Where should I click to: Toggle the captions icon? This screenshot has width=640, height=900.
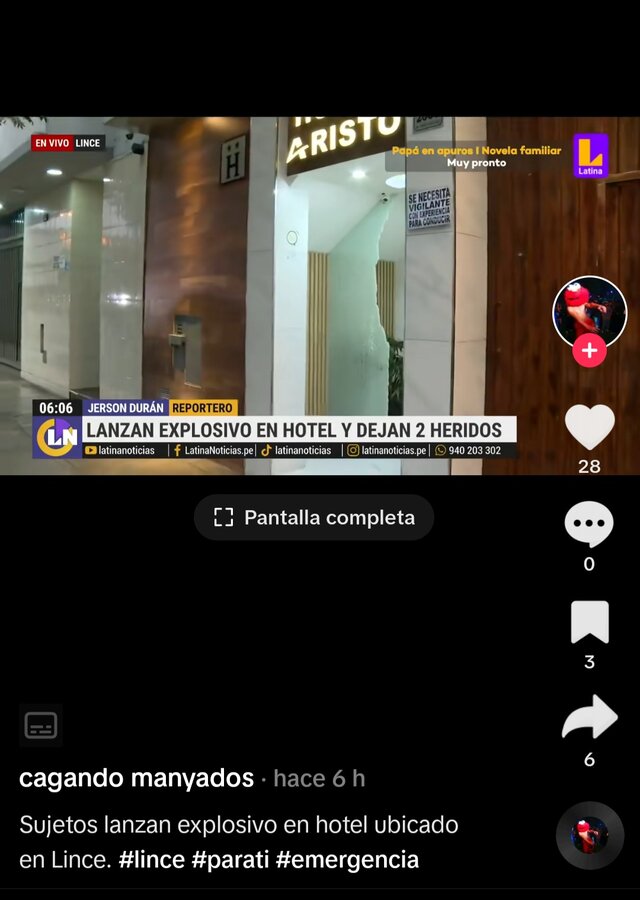(x=41, y=726)
